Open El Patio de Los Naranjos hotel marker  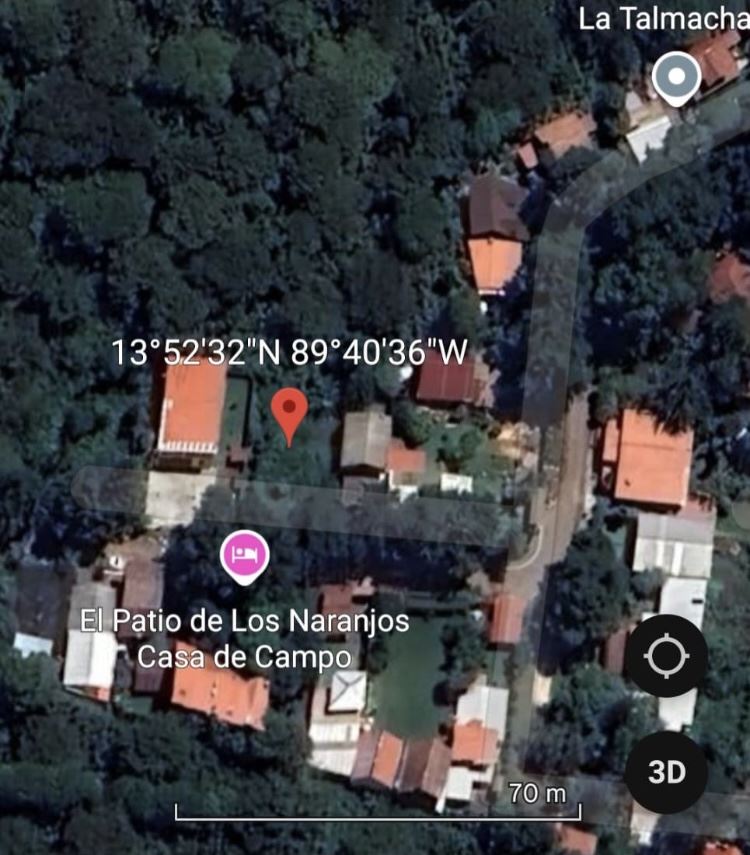pyautogui.click(x=245, y=555)
